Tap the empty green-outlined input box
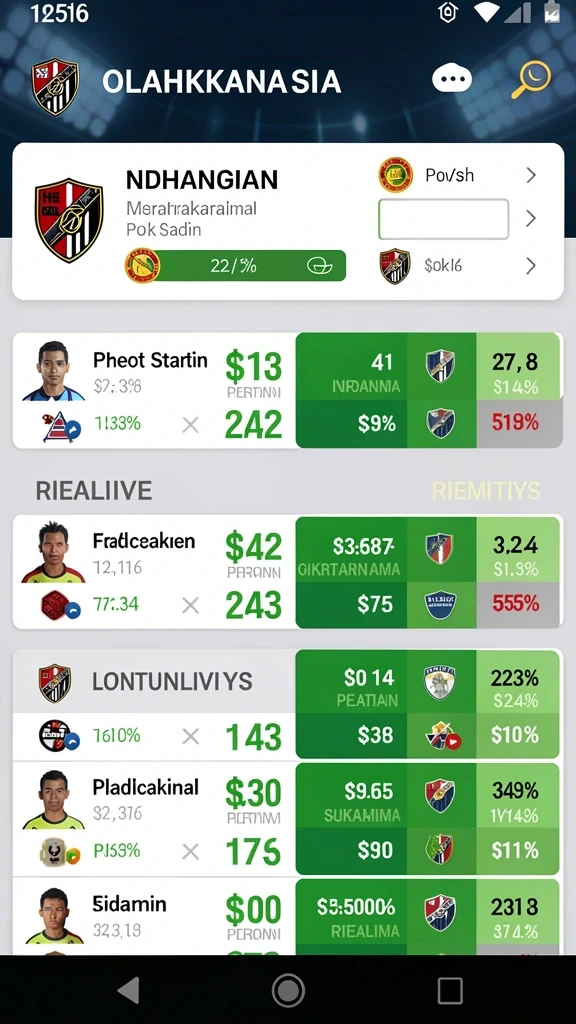Image resolution: width=576 pixels, height=1024 pixels. 443,219
